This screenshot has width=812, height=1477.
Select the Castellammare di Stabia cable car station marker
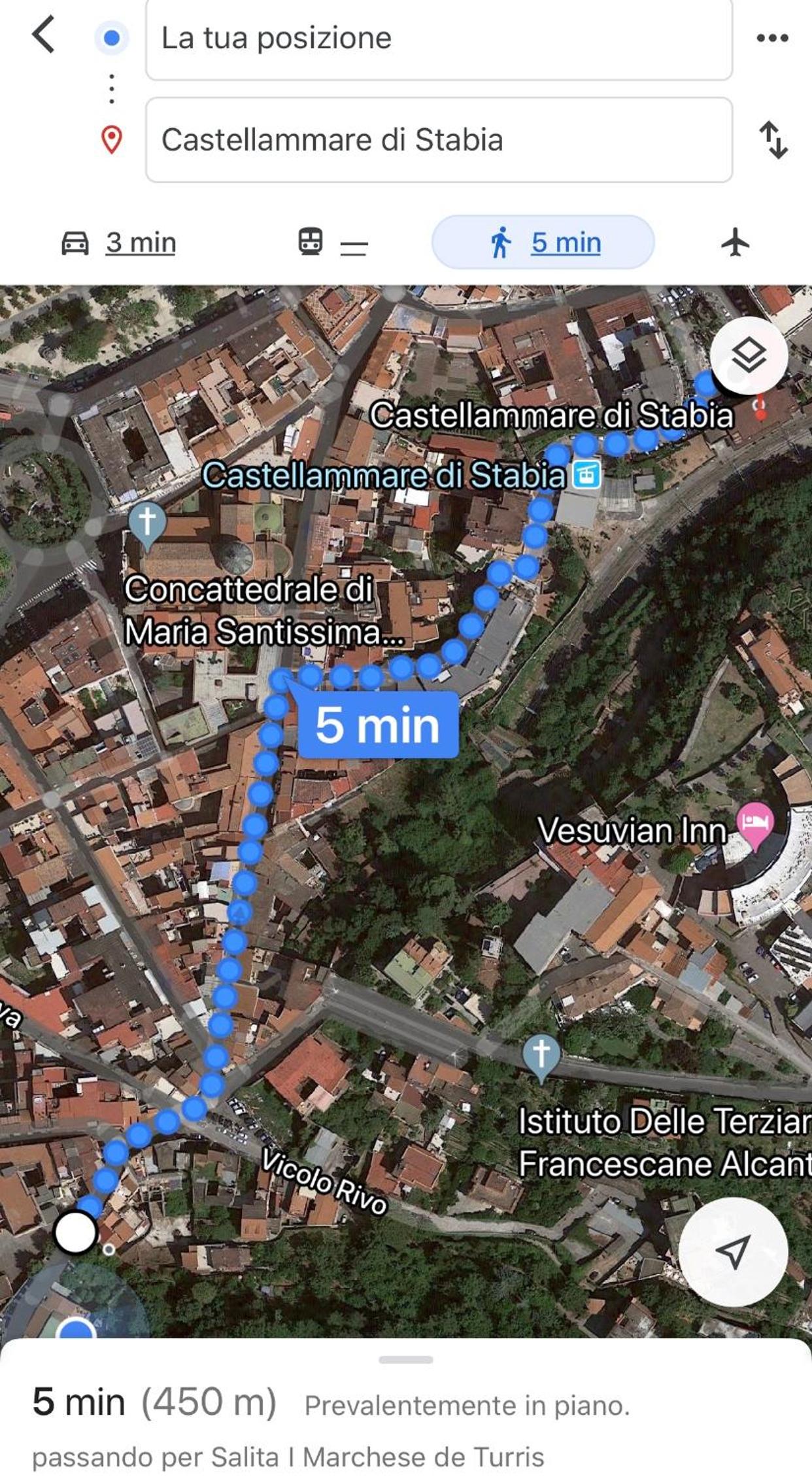coord(586,476)
